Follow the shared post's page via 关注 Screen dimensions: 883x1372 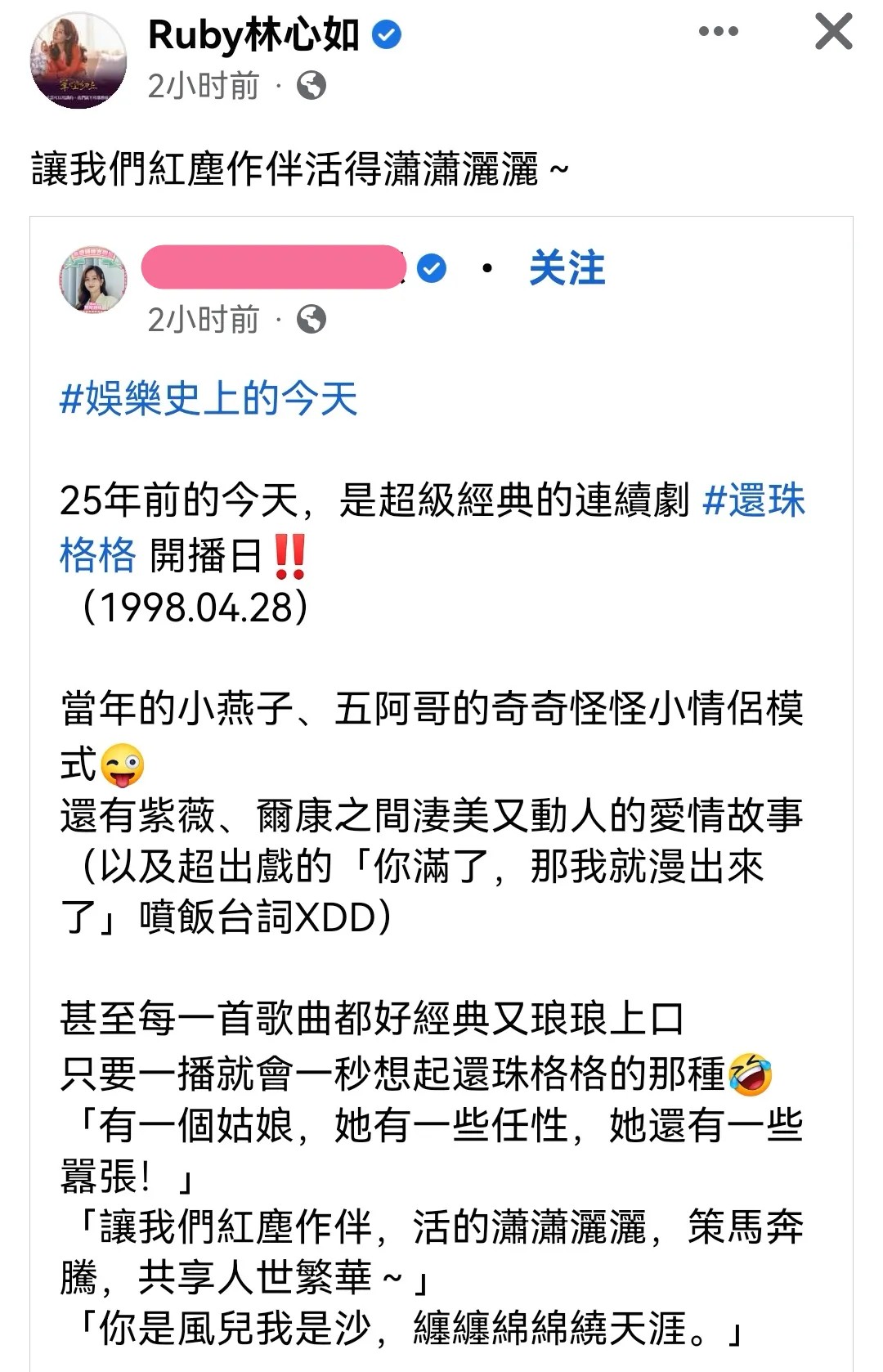click(x=567, y=268)
